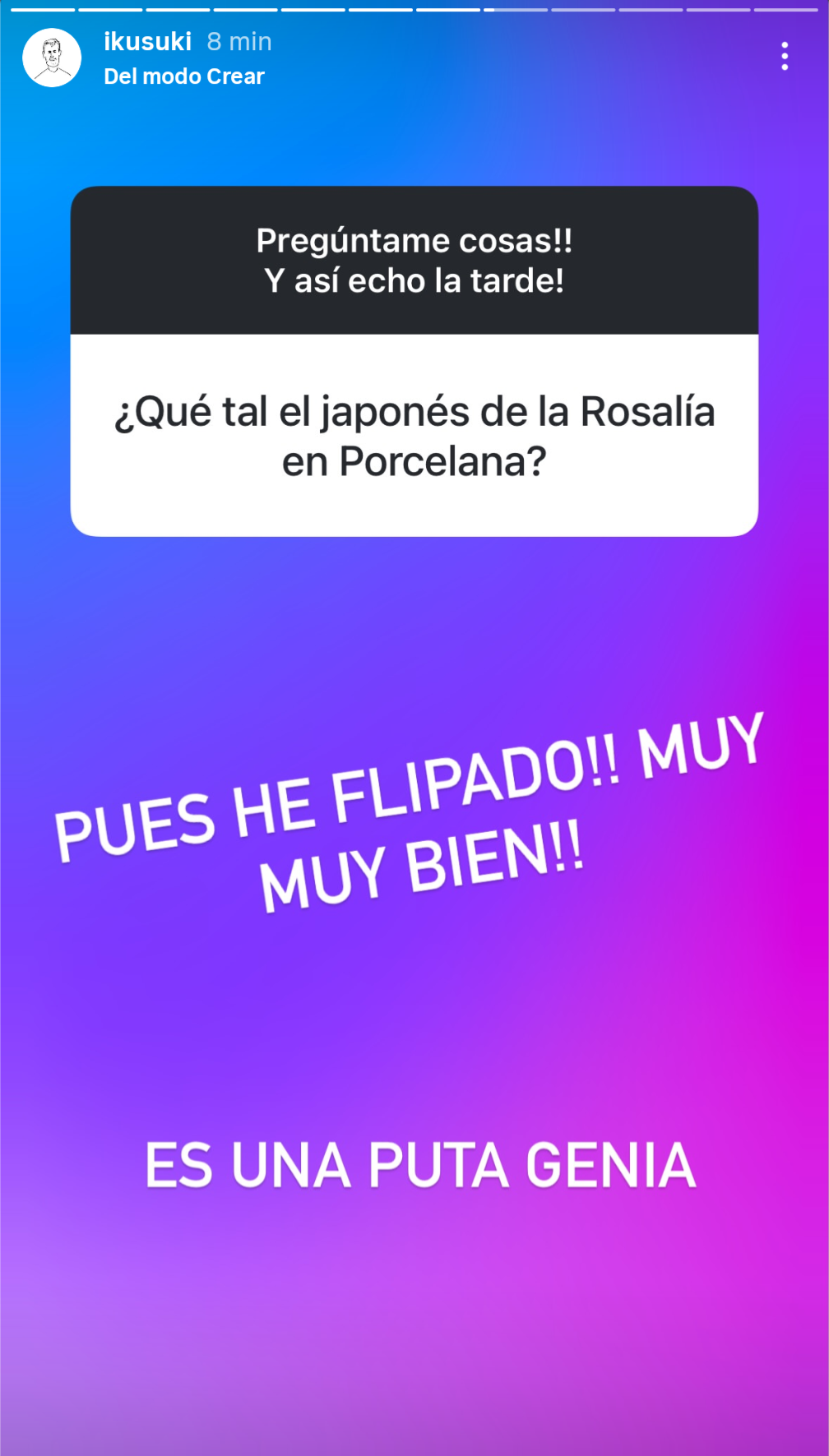Tap the ikusuki username
Screen dimensions: 829x1456
click(147, 41)
